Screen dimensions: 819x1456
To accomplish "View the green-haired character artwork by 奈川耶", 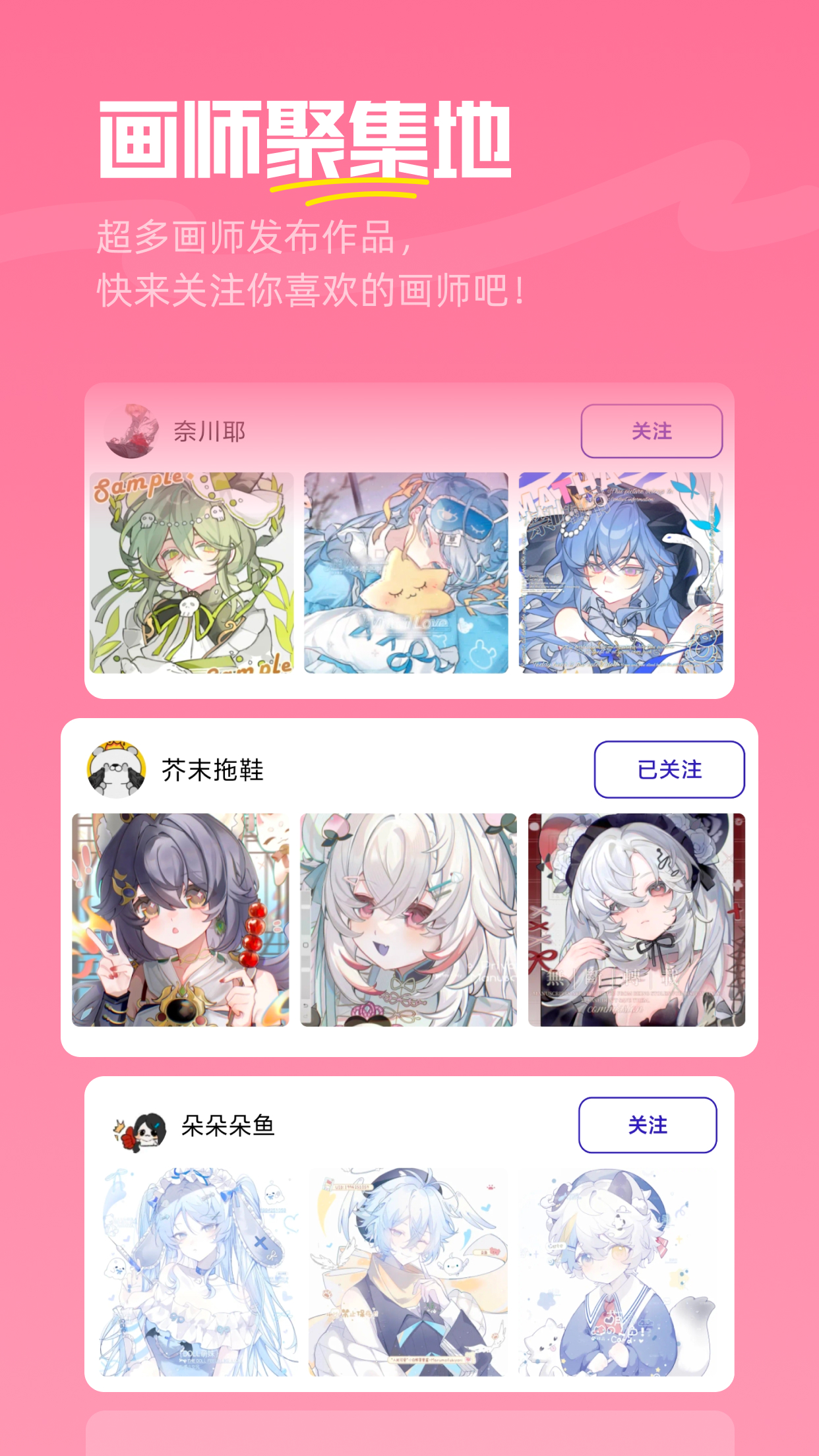I will click(x=191, y=575).
